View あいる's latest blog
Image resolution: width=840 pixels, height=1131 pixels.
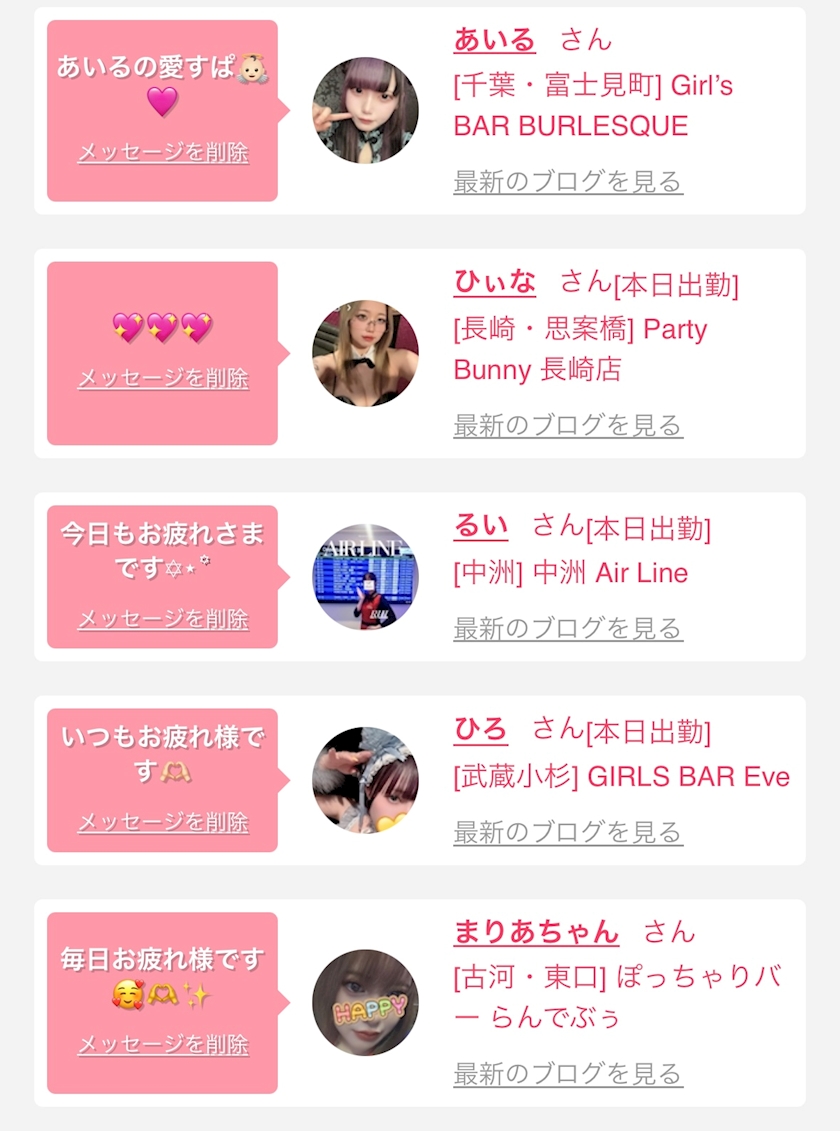(x=568, y=182)
